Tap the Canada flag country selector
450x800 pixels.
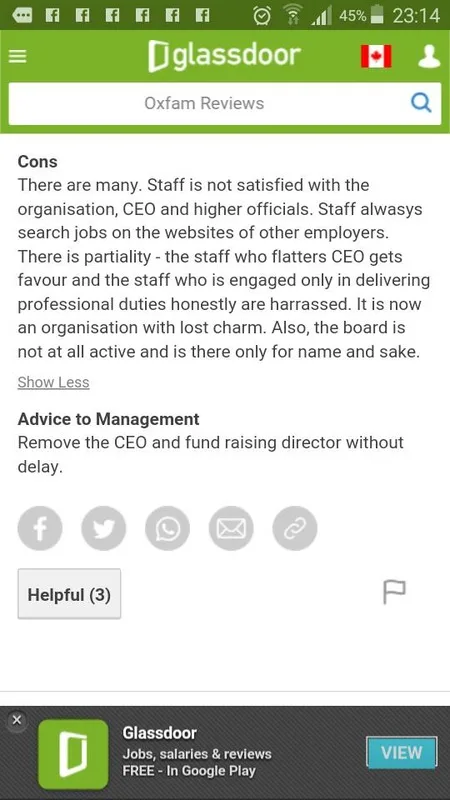(x=376, y=56)
